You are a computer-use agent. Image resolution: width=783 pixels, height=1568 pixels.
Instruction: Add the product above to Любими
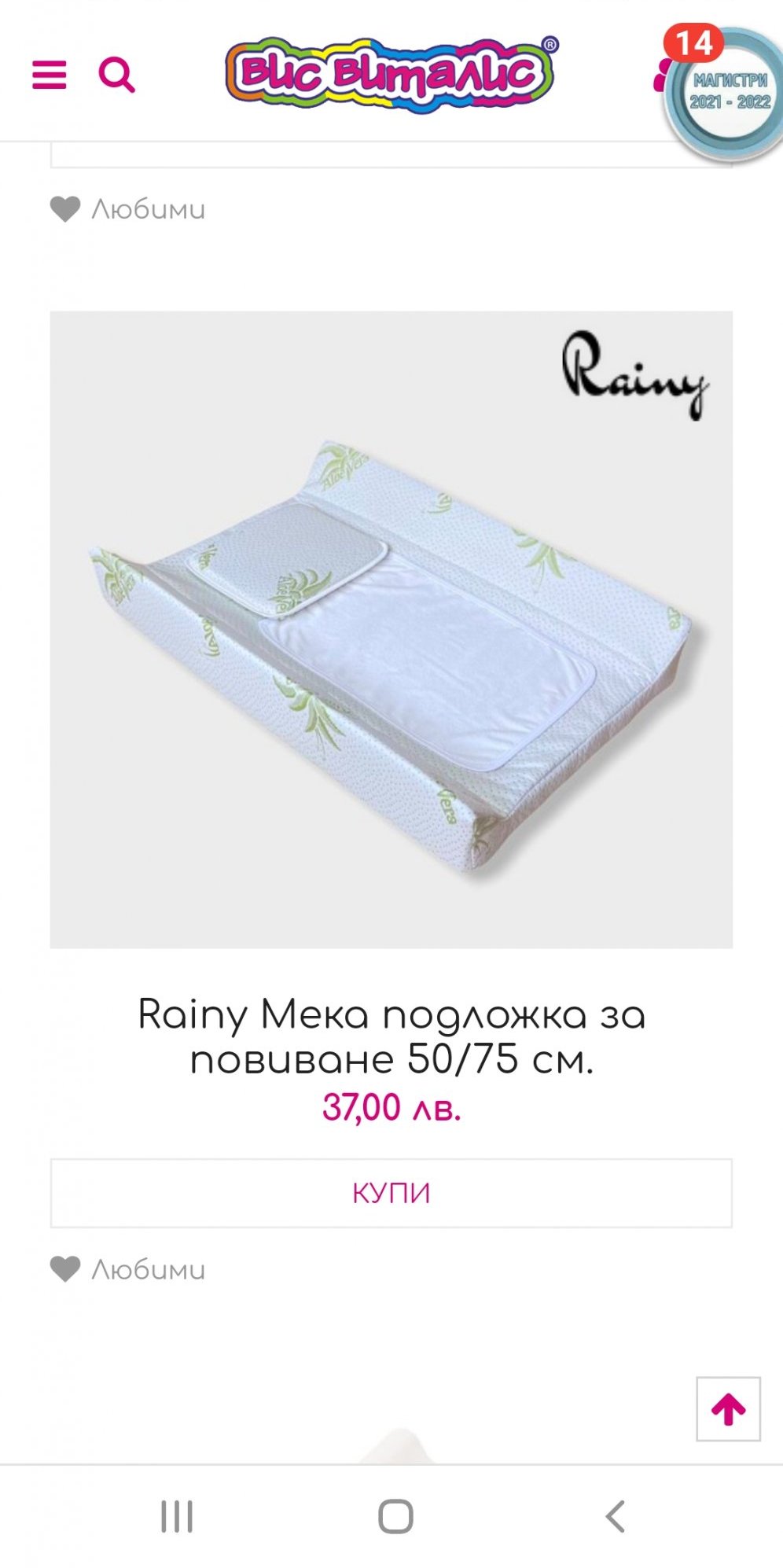pyautogui.click(x=128, y=209)
